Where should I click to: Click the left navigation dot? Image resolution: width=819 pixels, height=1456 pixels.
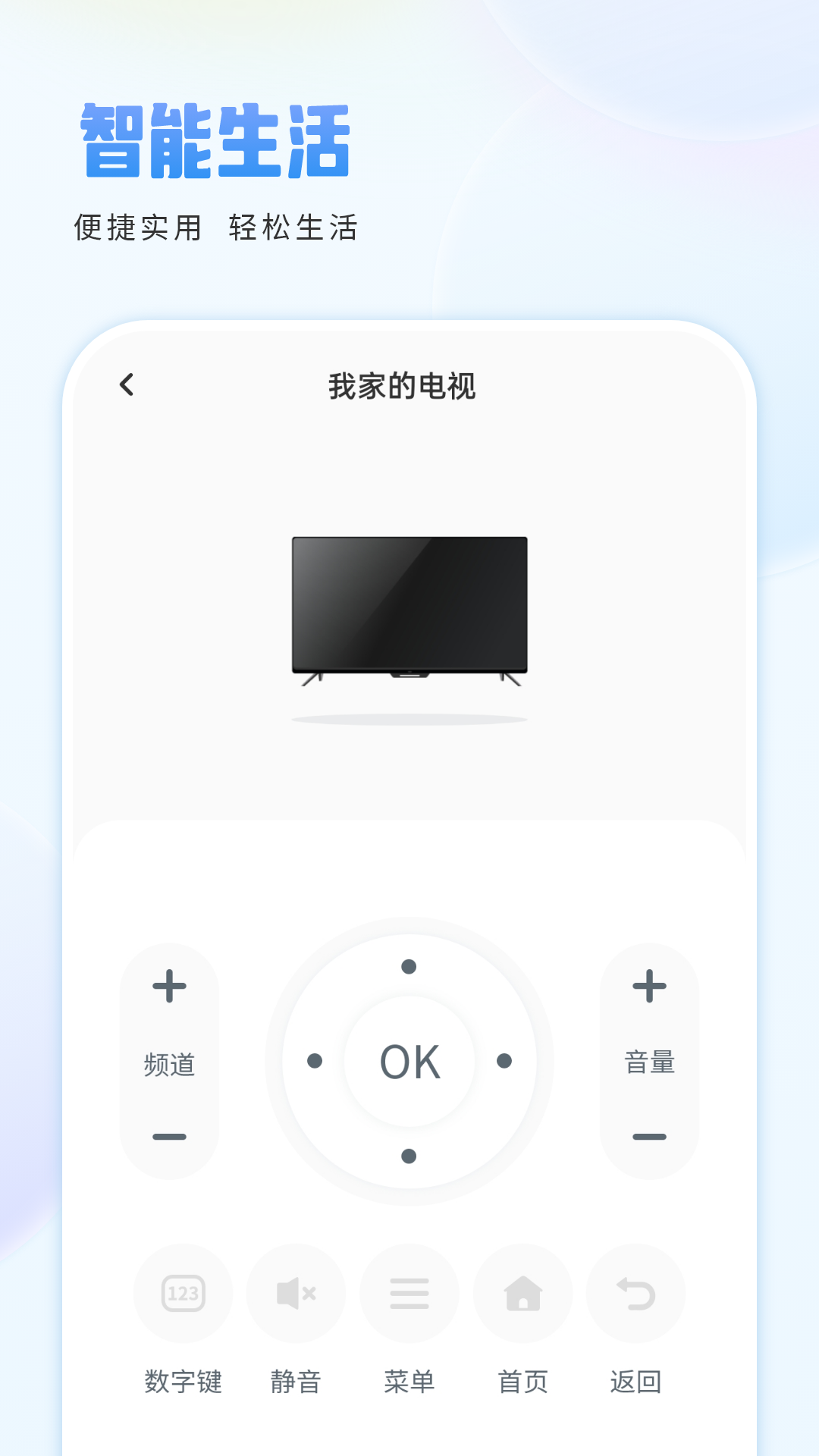pyautogui.click(x=313, y=1060)
